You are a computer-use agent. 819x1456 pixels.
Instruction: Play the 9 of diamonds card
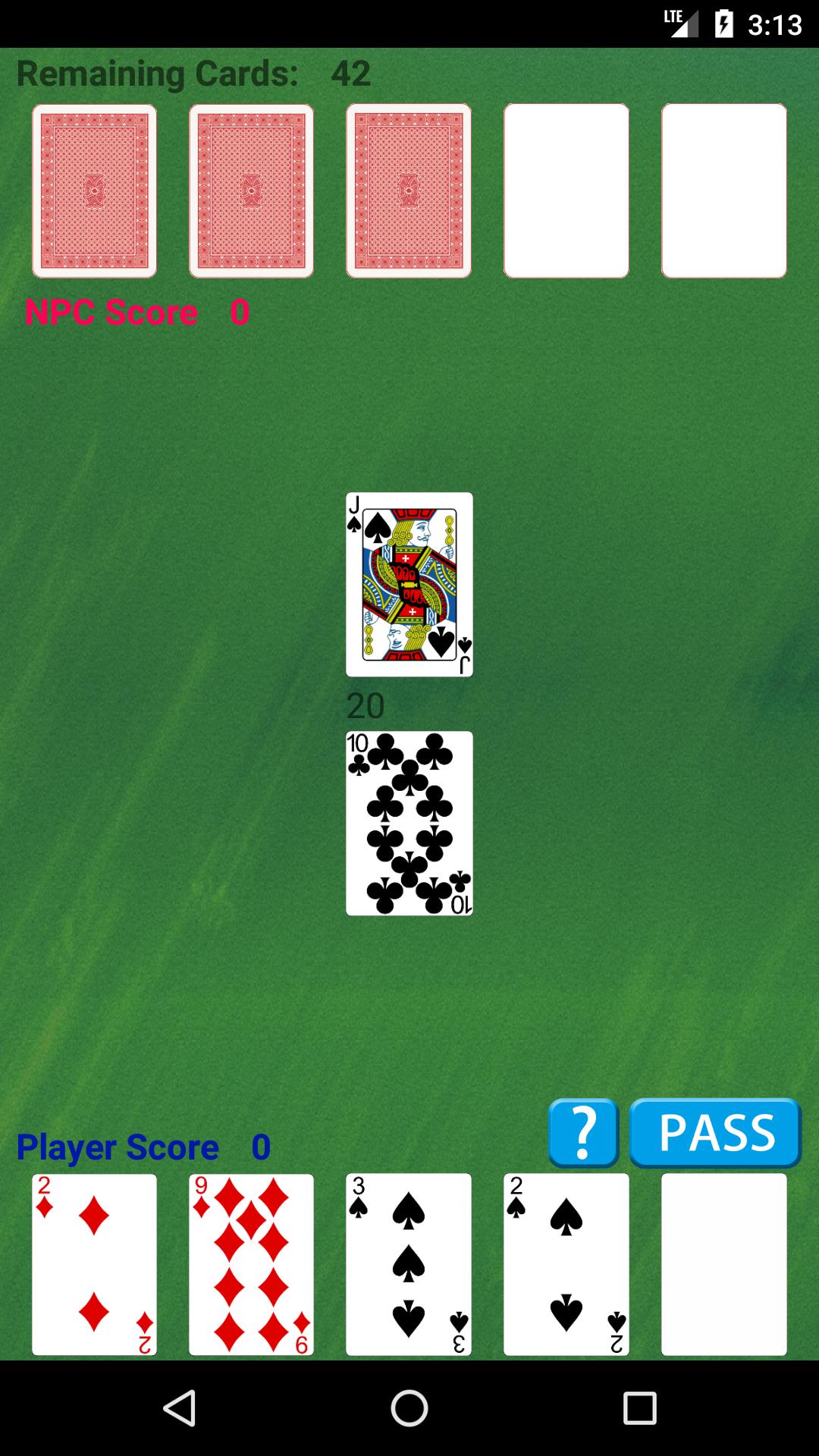[x=251, y=1264]
